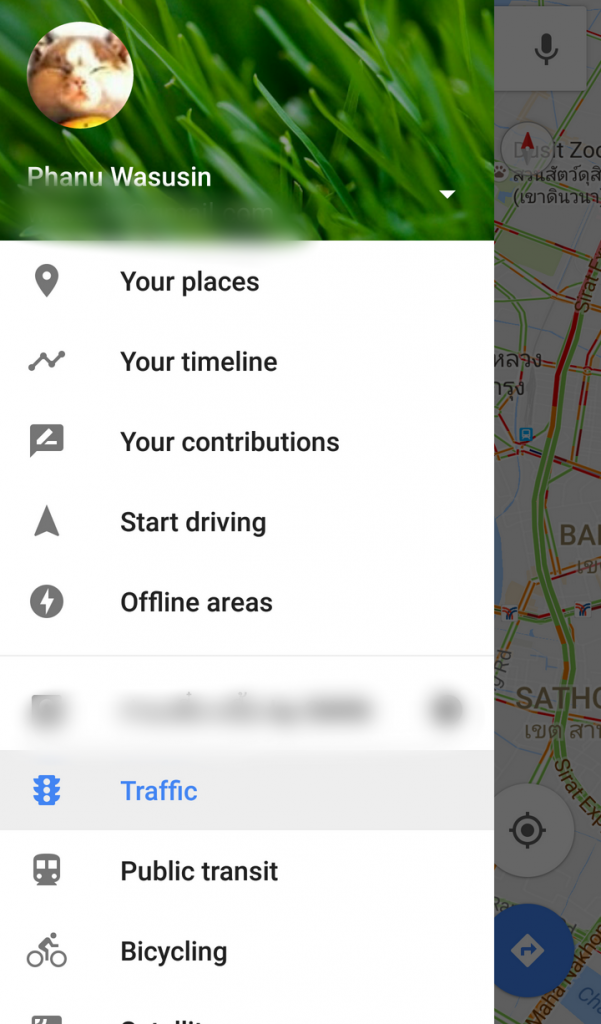
Task: Expand the account switcher arrow
Action: click(x=447, y=193)
